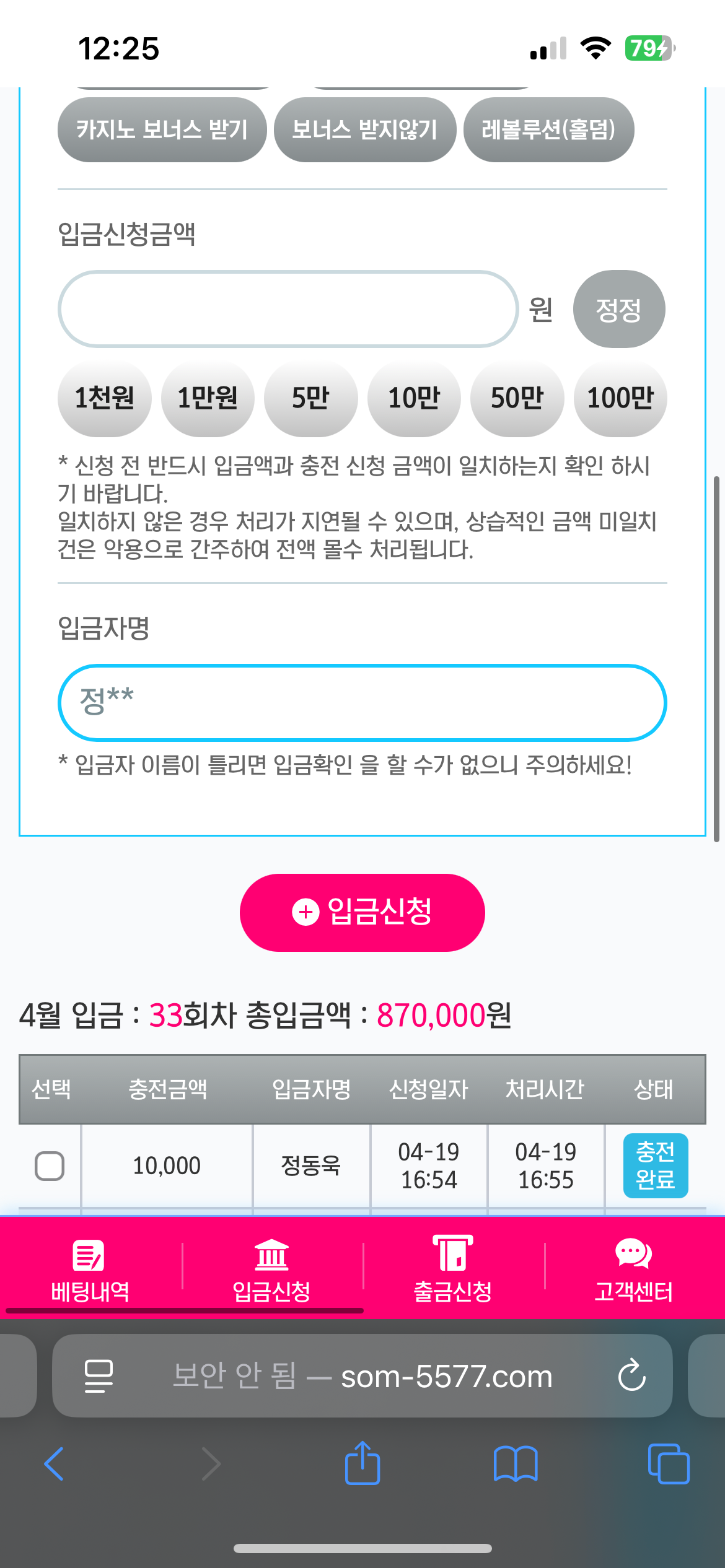This screenshot has width=725, height=1568.
Task: Tap the 정정 reset button
Action: pos(618,309)
